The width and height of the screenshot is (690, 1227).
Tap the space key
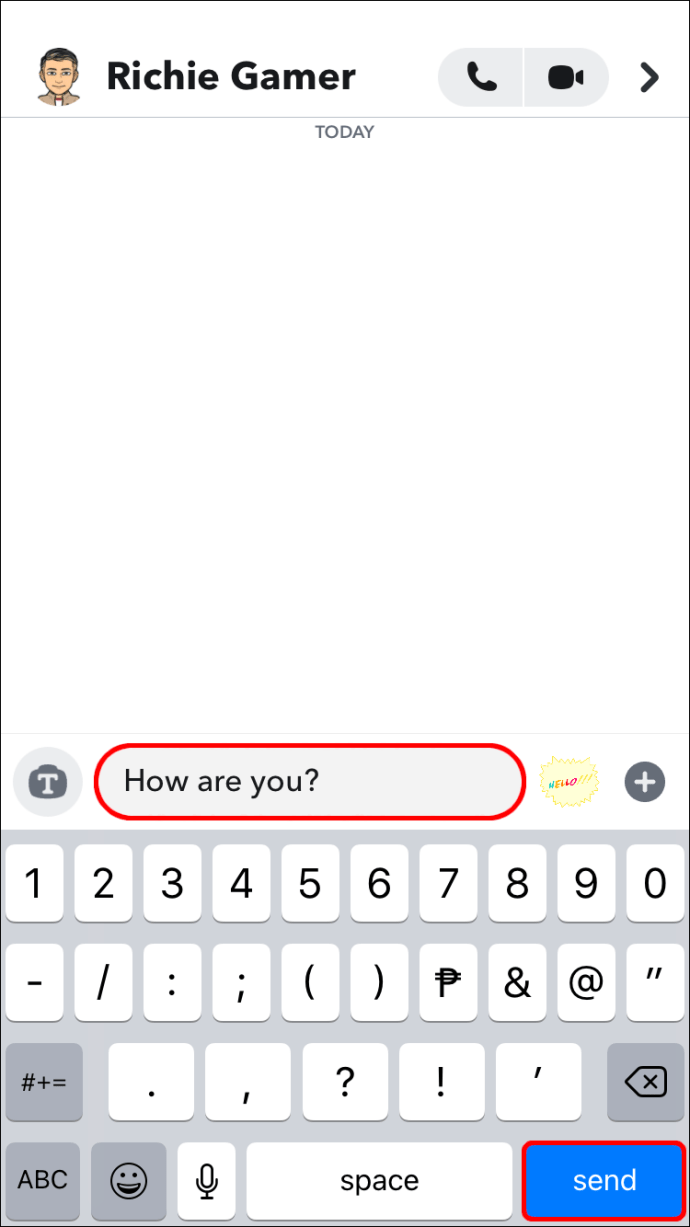click(x=379, y=1181)
